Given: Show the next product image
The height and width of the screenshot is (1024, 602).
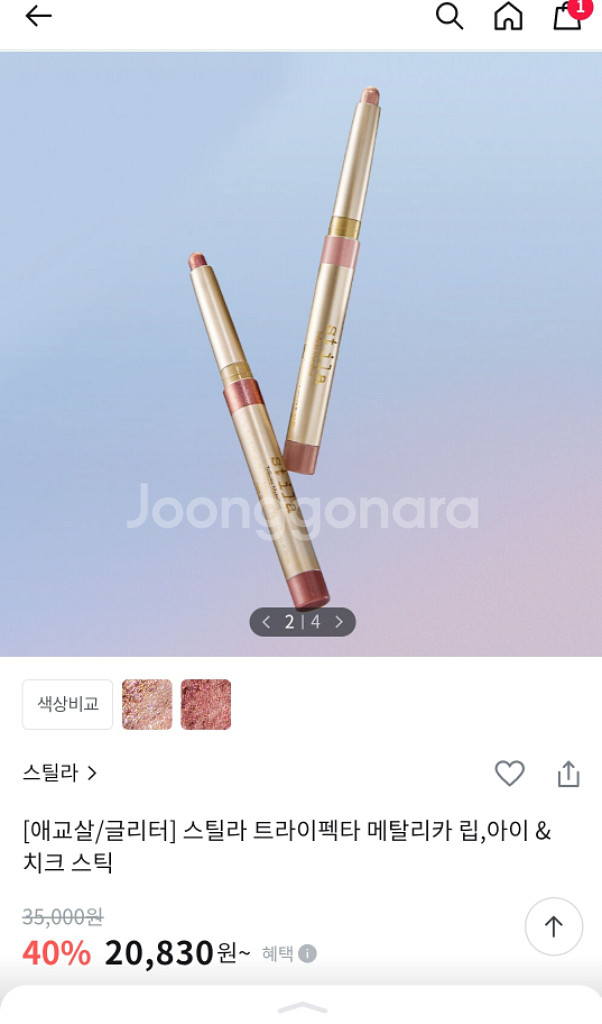Looking at the screenshot, I should 339,622.
